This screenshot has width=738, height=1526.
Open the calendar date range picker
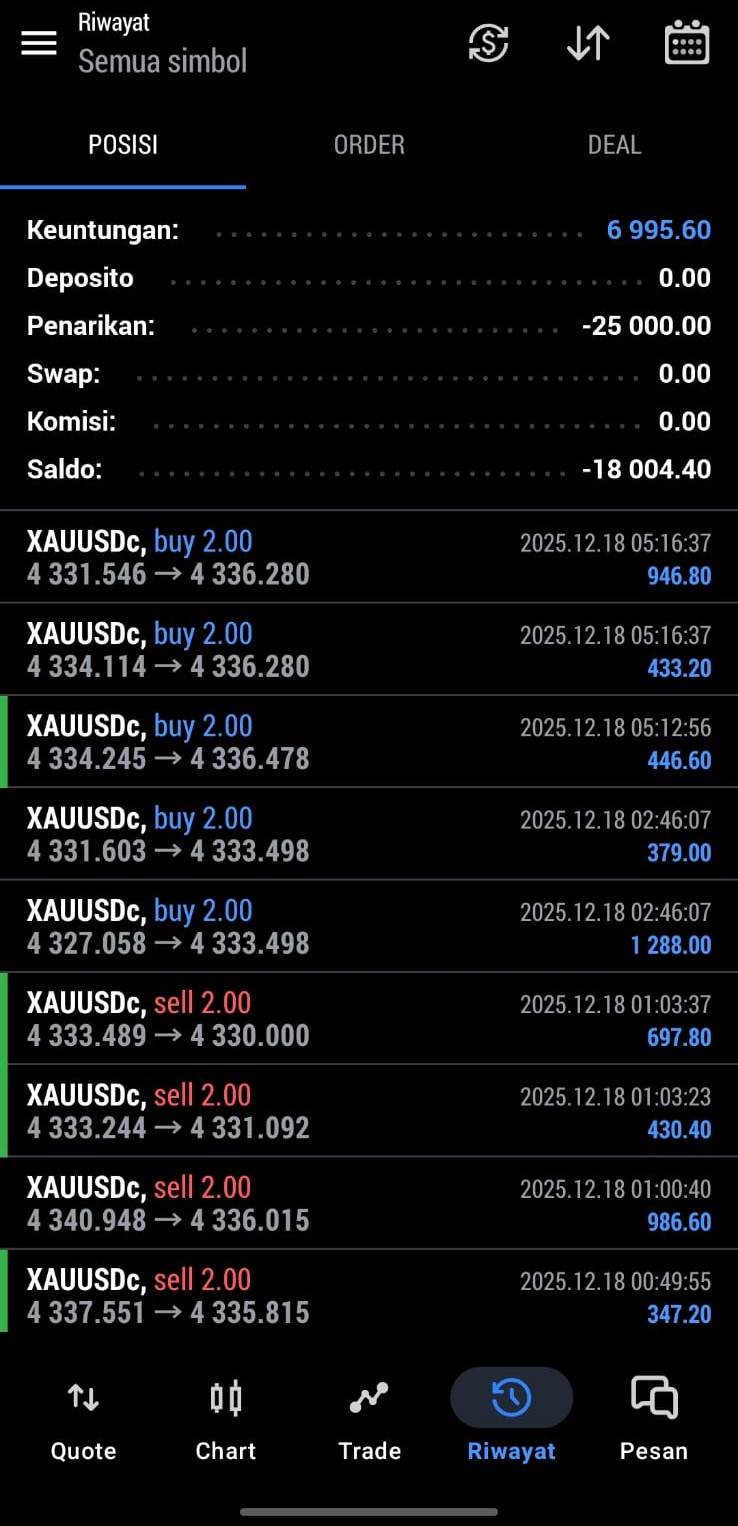point(687,44)
